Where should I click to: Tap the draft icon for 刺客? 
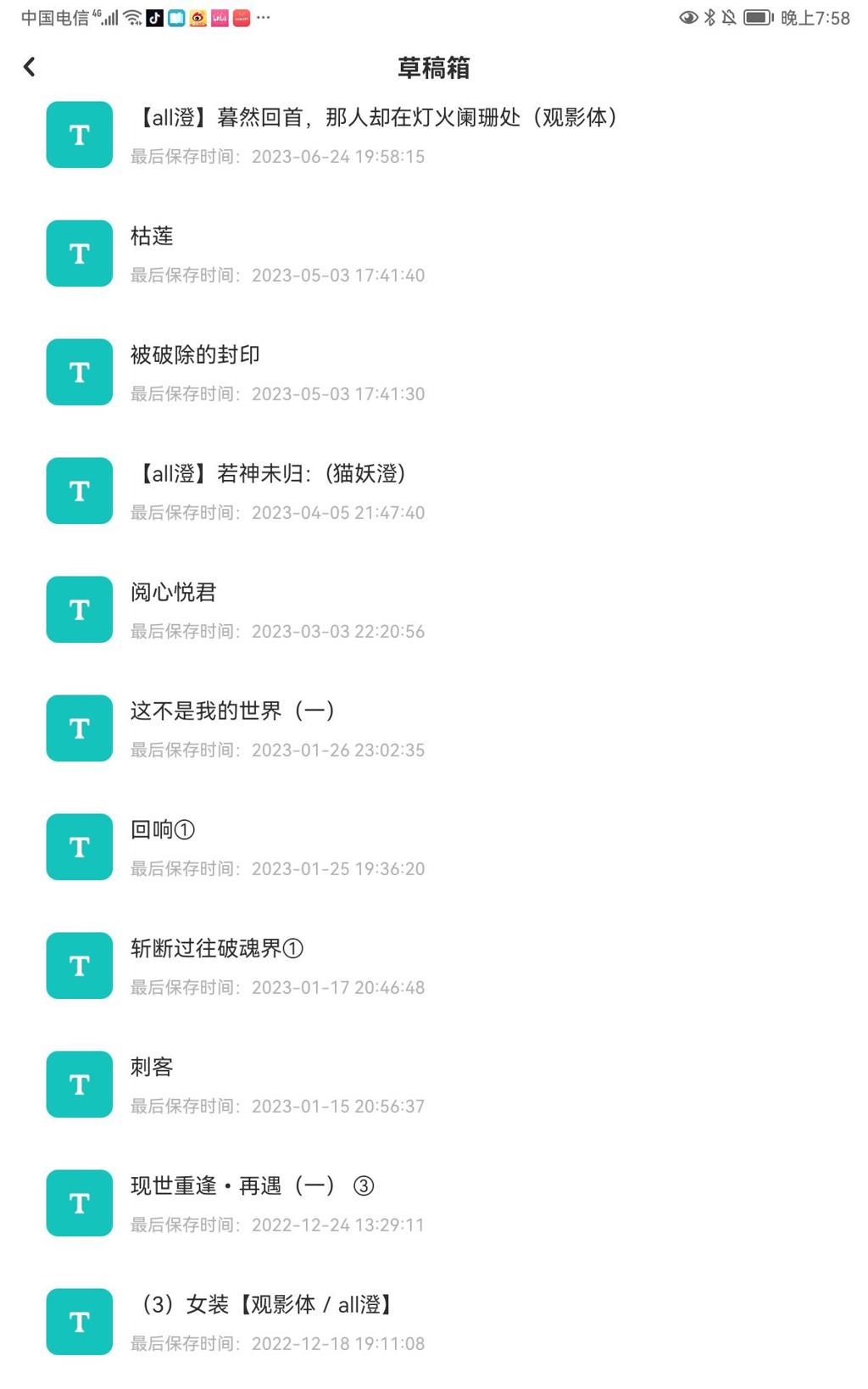79,1084
